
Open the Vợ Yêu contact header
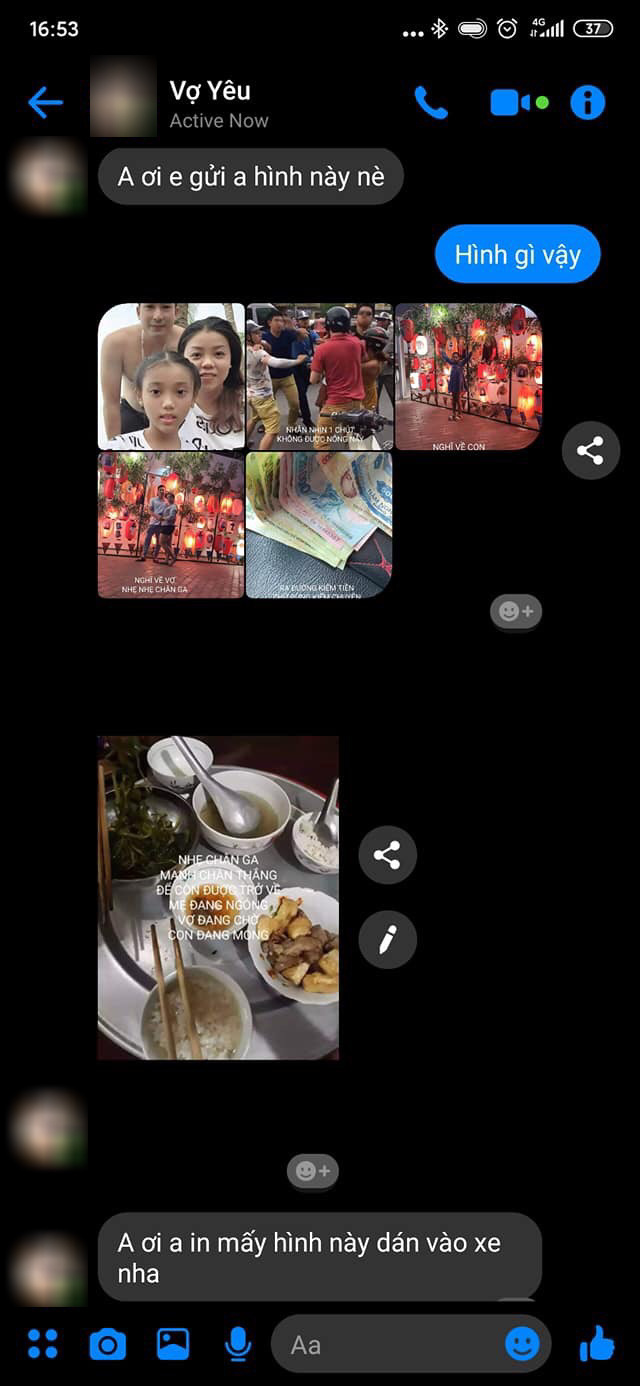tap(211, 103)
